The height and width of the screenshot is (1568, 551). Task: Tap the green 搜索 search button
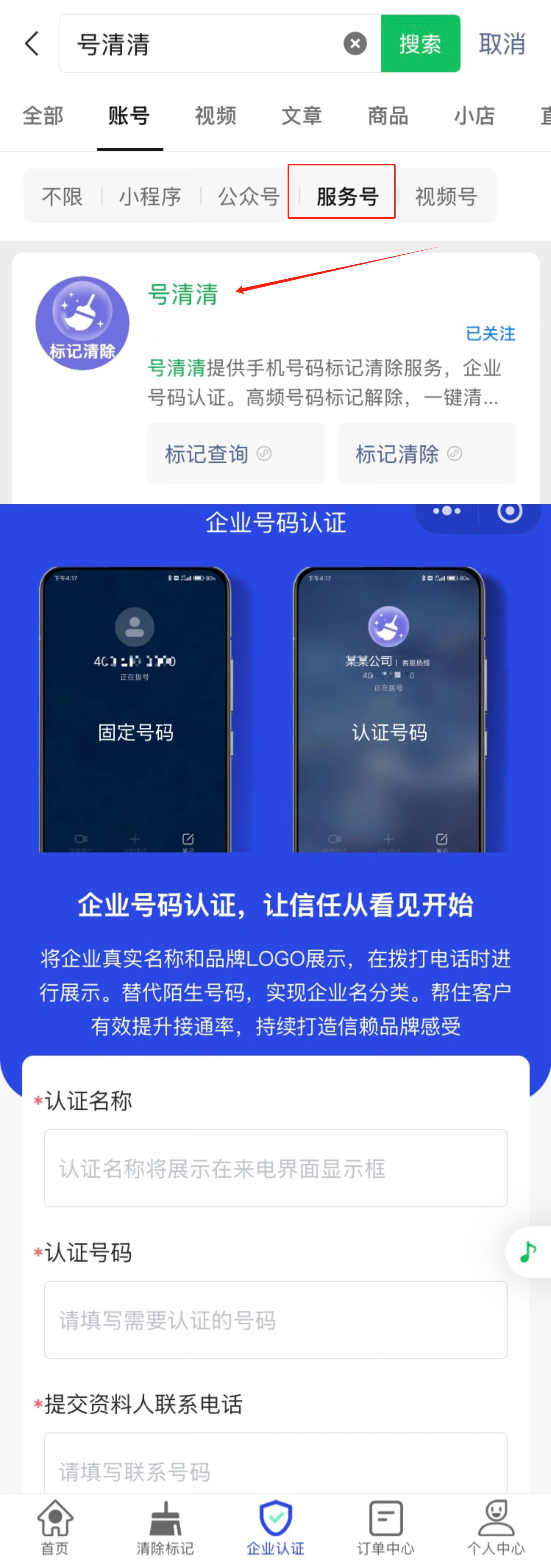click(x=420, y=44)
